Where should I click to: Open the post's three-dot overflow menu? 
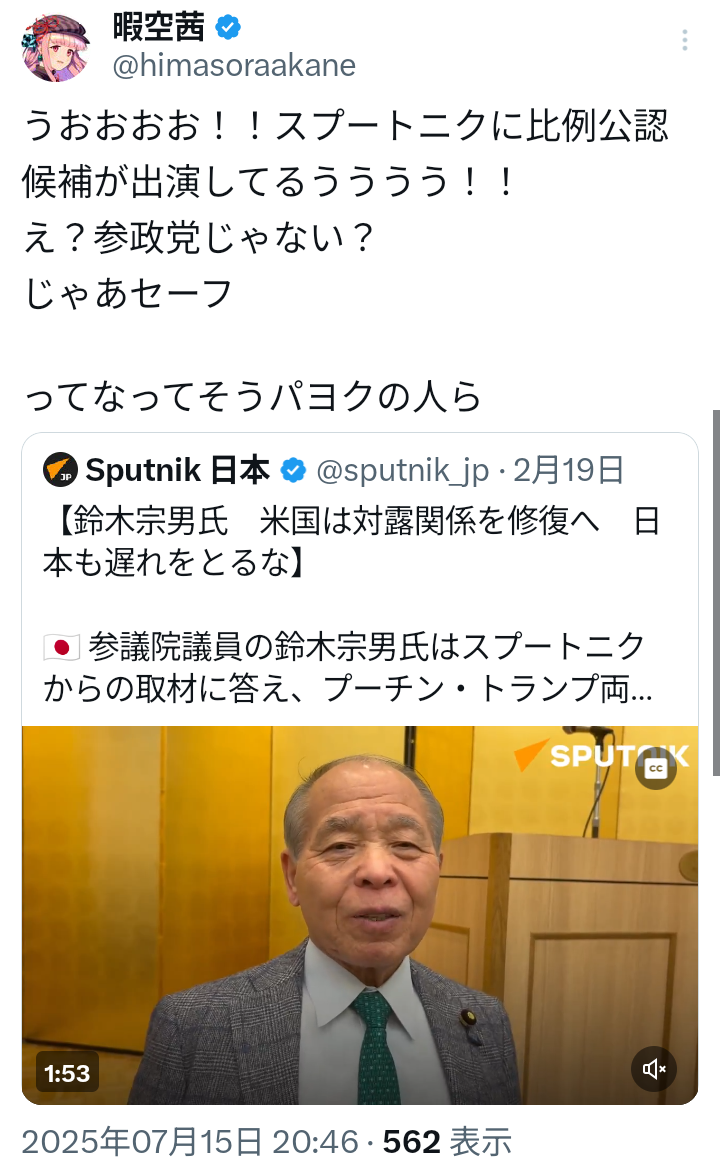click(684, 40)
